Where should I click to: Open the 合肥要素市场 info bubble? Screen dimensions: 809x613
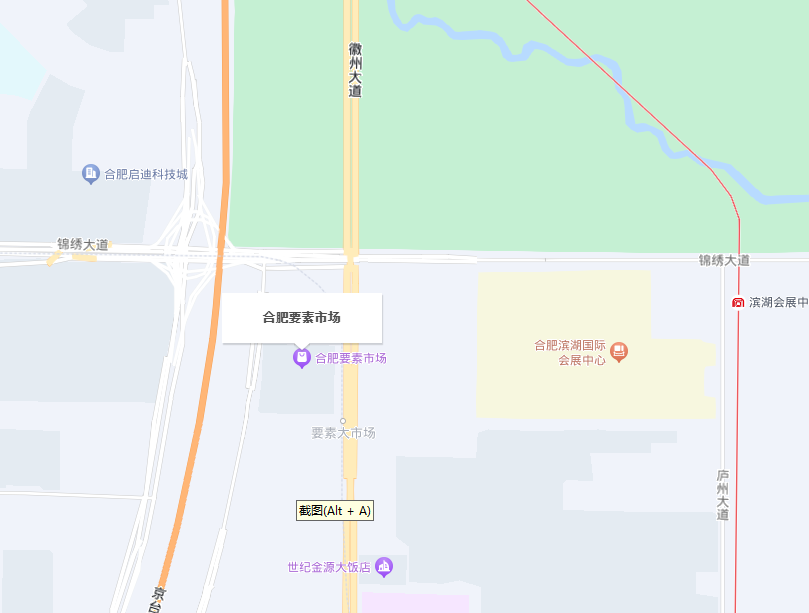click(301, 318)
